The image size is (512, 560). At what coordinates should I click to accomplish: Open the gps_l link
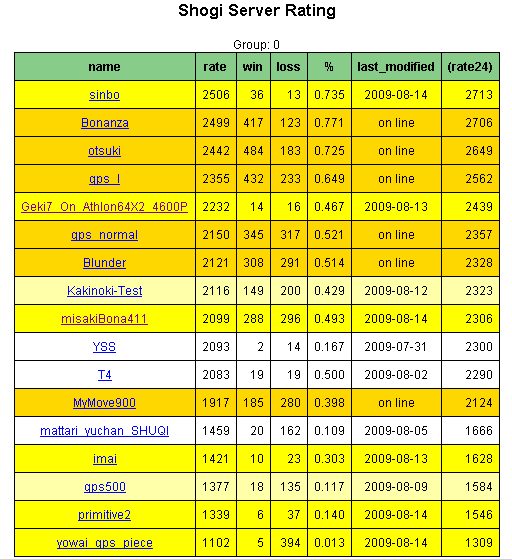coord(104,179)
